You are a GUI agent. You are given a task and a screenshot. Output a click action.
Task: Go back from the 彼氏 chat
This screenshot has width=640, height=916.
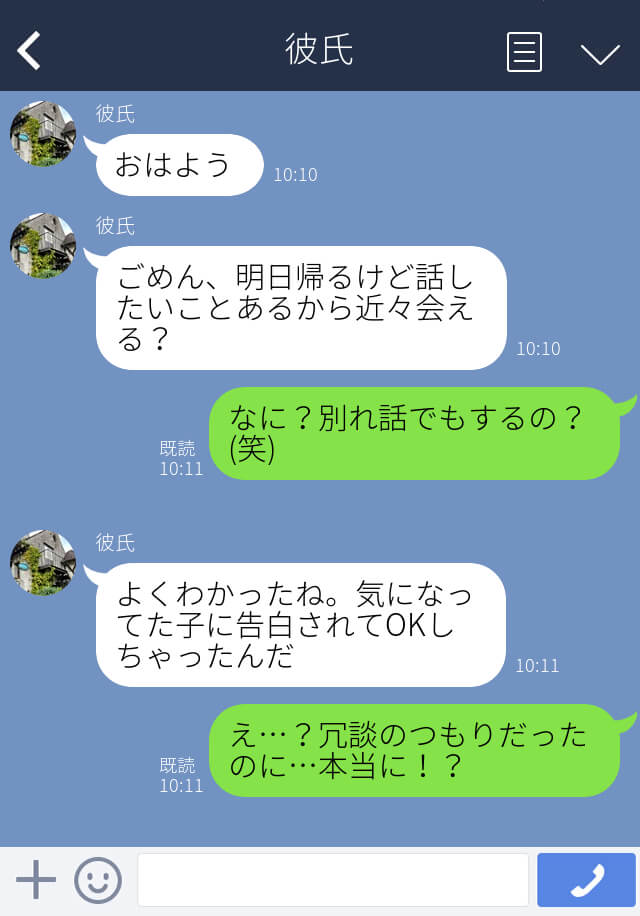(x=29, y=51)
